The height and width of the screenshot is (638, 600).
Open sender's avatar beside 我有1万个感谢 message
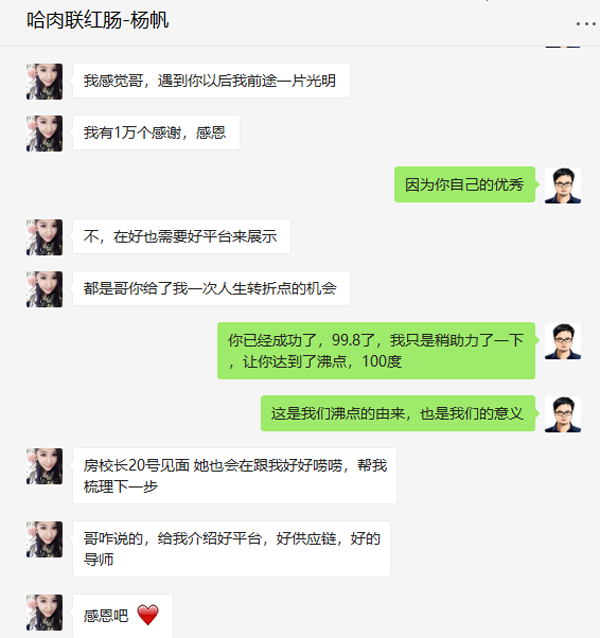point(44,133)
